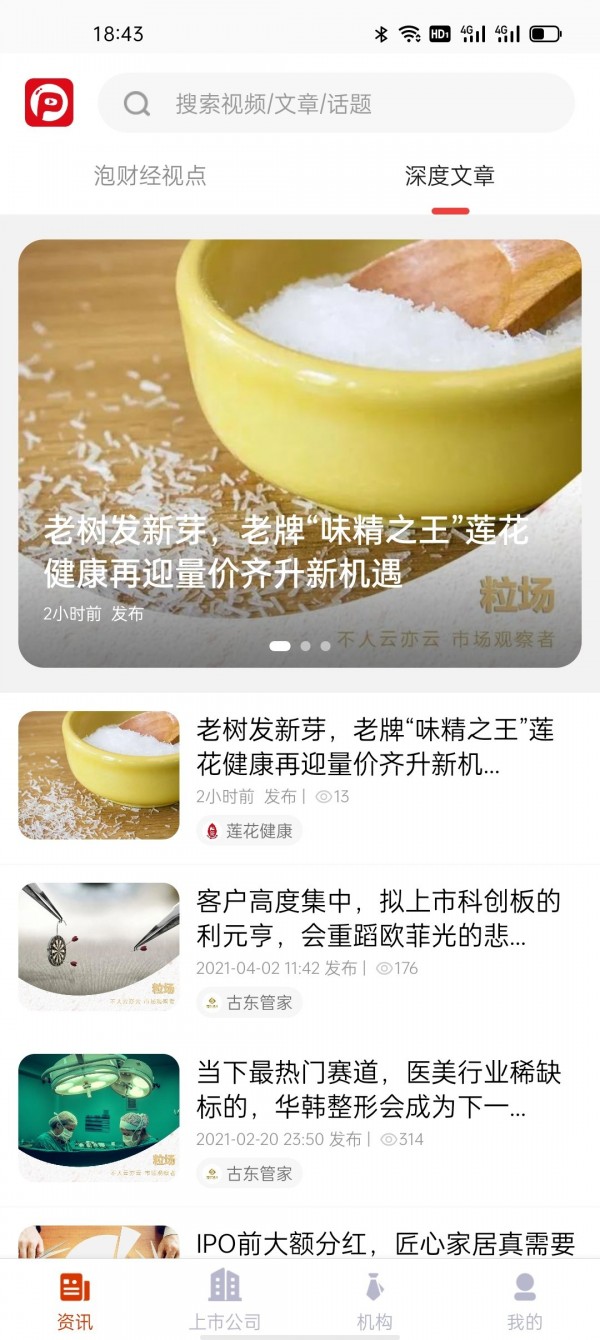600x1340 pixels.
Task: View the 匠心家居 IPO article
Action: pyautogui.click(x=386, y=1243)
